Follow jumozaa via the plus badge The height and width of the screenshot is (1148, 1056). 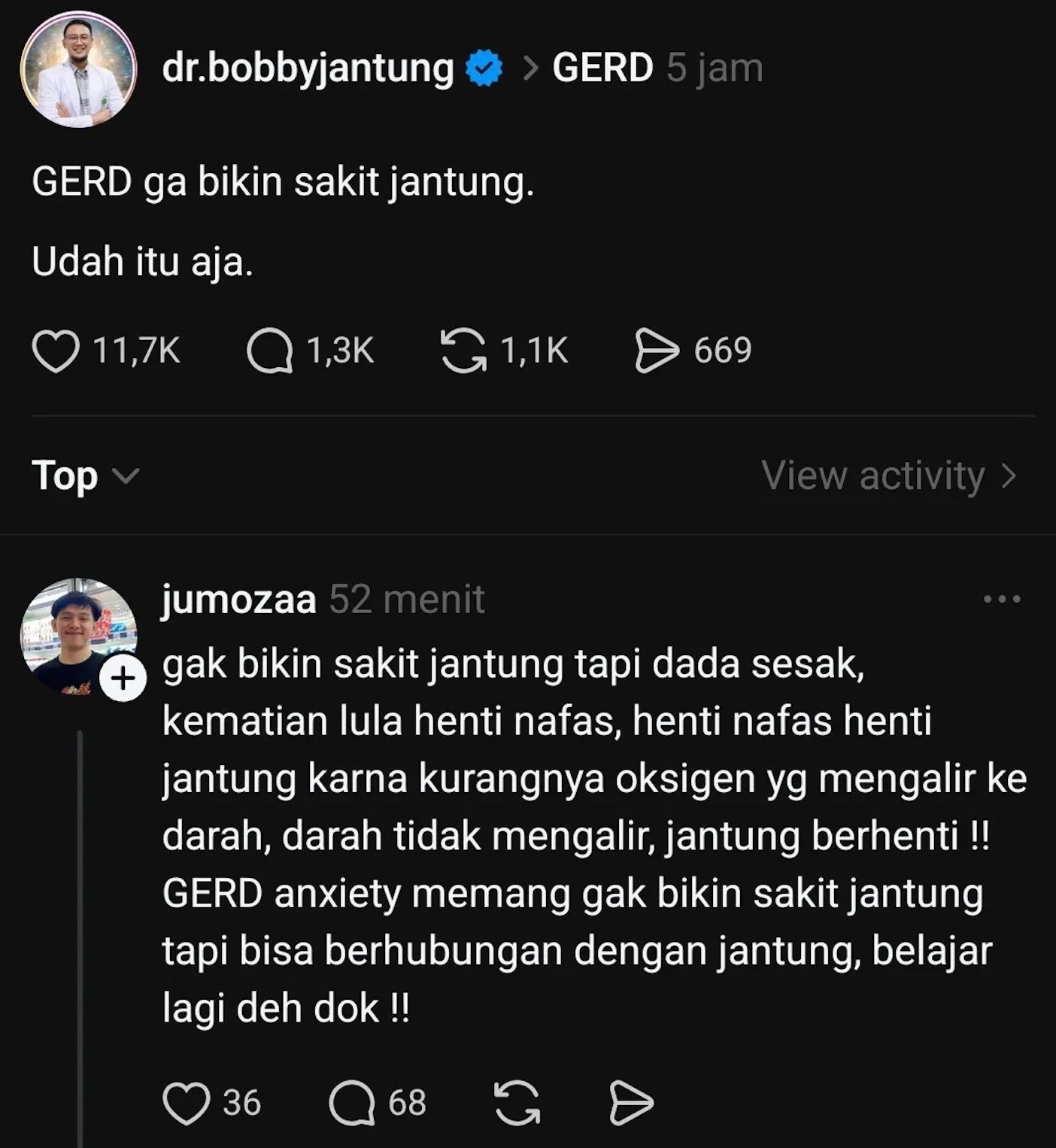[x=123, y=679]
